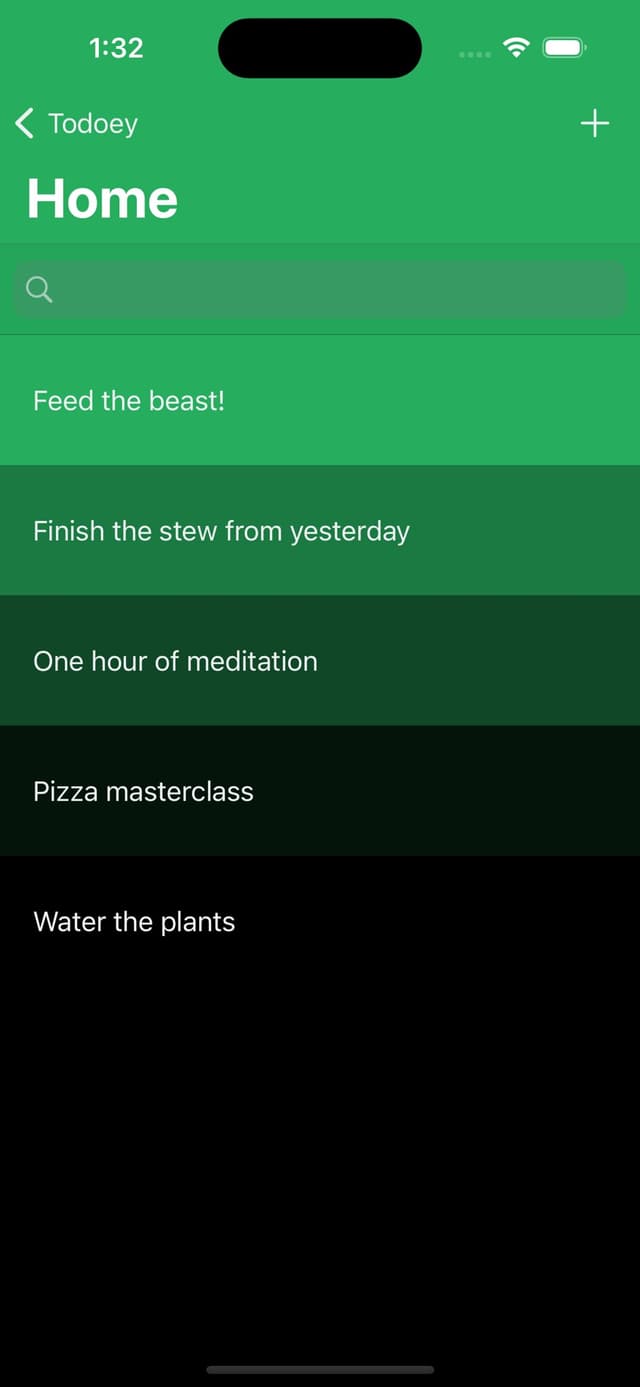Mark Finish the stew from yesterday
Image resolution: width=640 pixels, height=1387 pixels.
(320, 531)
